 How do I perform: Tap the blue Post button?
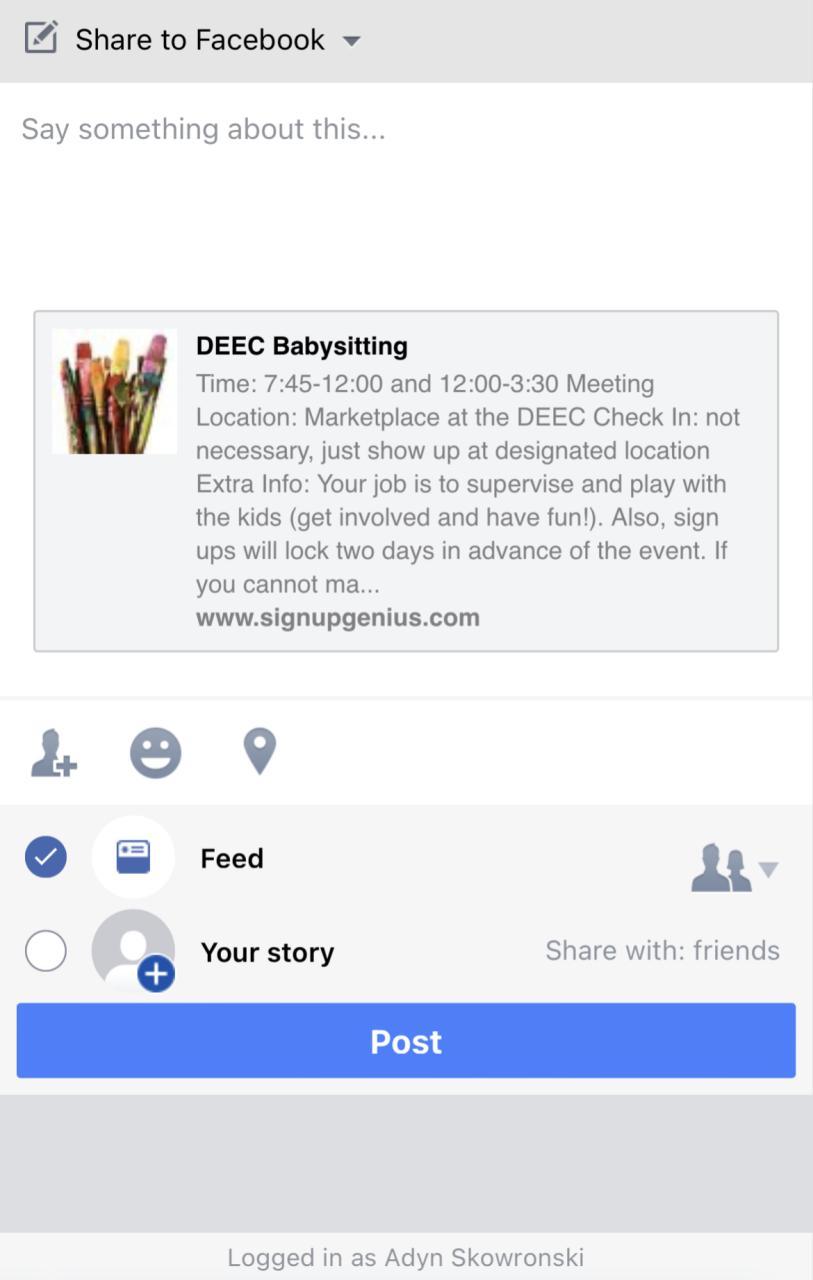coord(406,1041)
